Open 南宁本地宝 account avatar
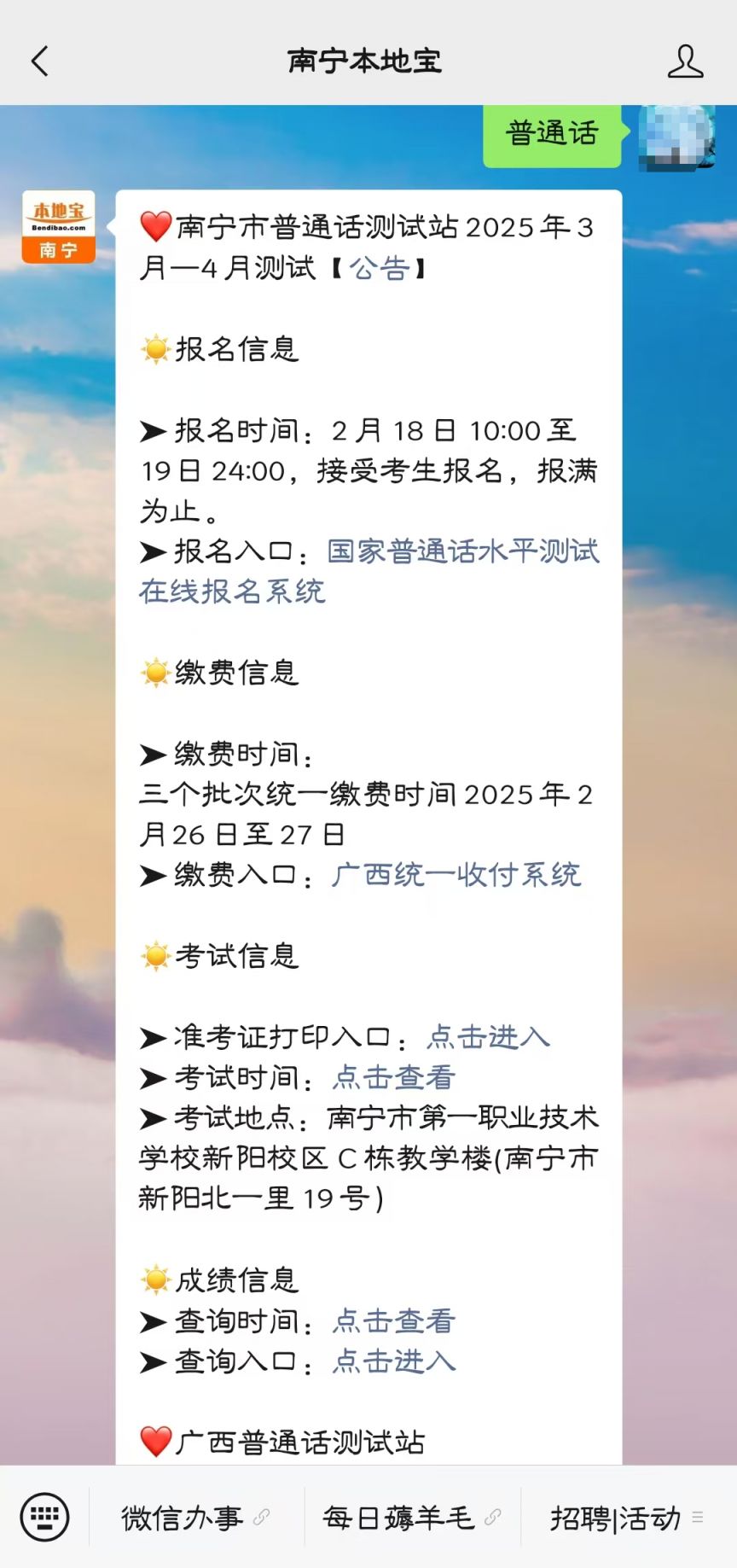This screenshot has height=1568, width=737. (x=58, y=227)
